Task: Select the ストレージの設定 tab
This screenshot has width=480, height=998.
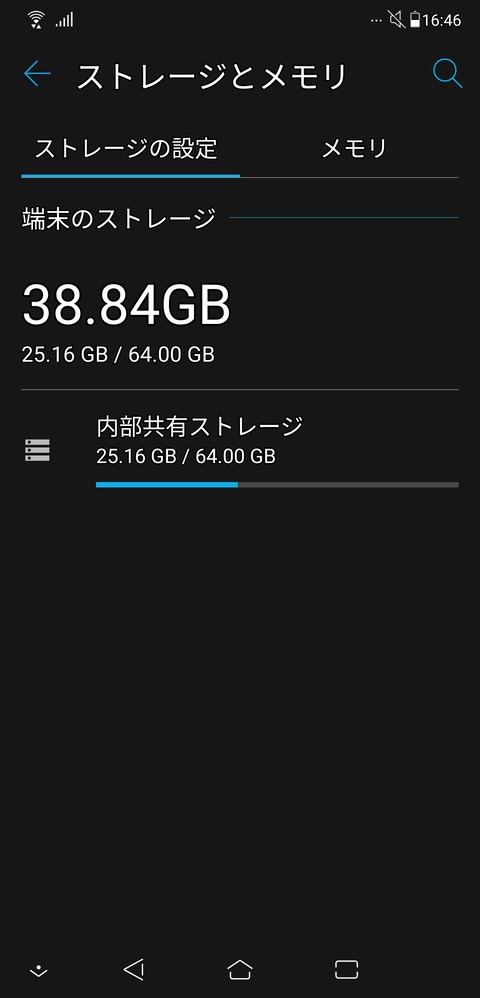Action: coord(126,149)
